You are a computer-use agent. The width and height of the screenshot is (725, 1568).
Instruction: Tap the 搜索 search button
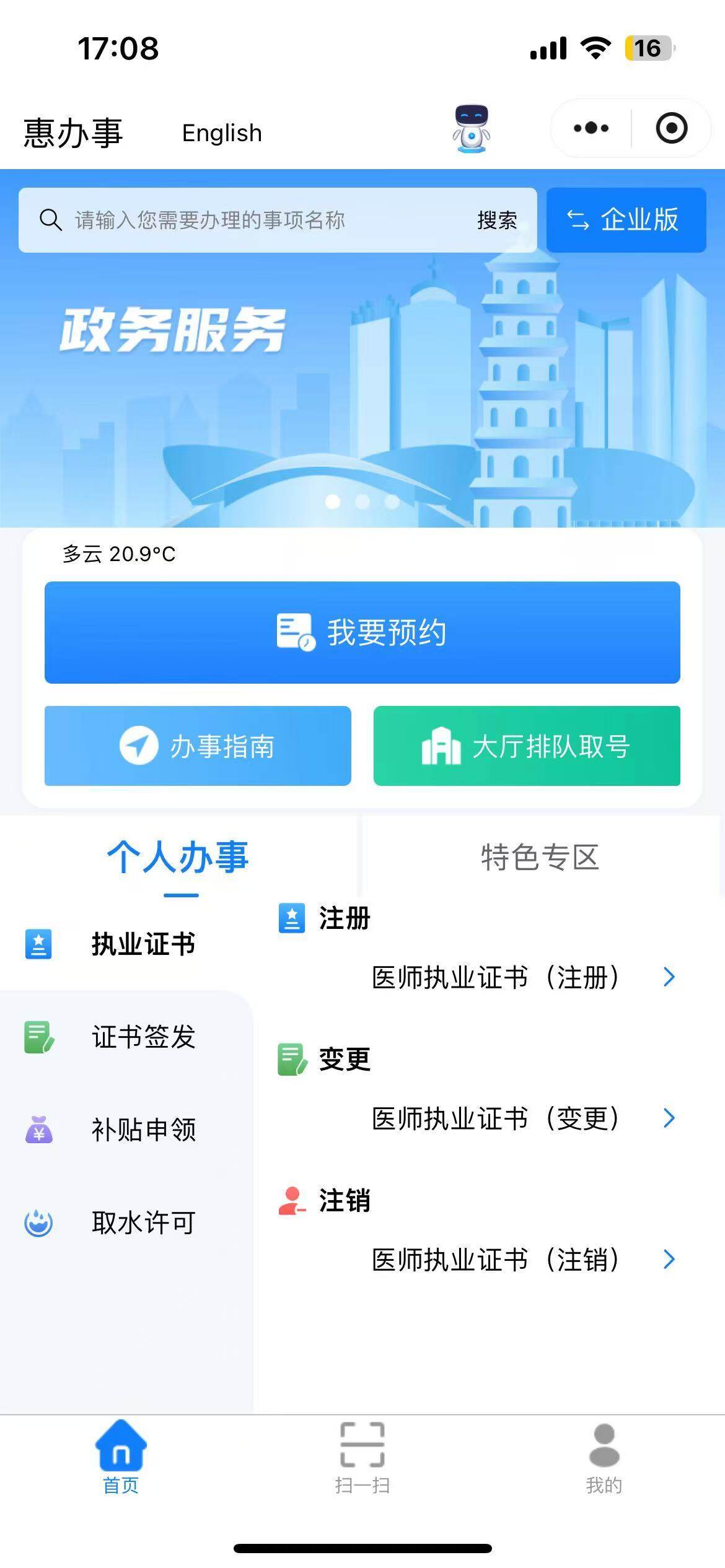(497, 220)
